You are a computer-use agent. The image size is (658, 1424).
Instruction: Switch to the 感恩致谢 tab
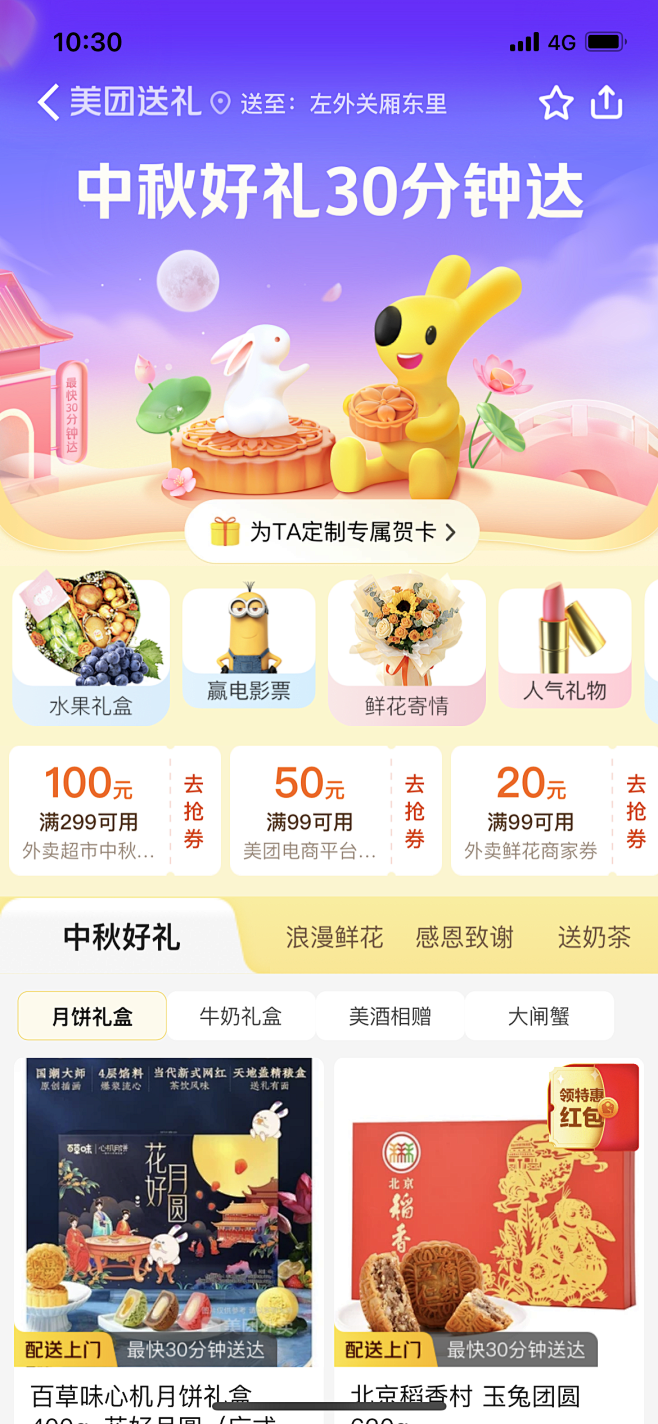[464, 937]
